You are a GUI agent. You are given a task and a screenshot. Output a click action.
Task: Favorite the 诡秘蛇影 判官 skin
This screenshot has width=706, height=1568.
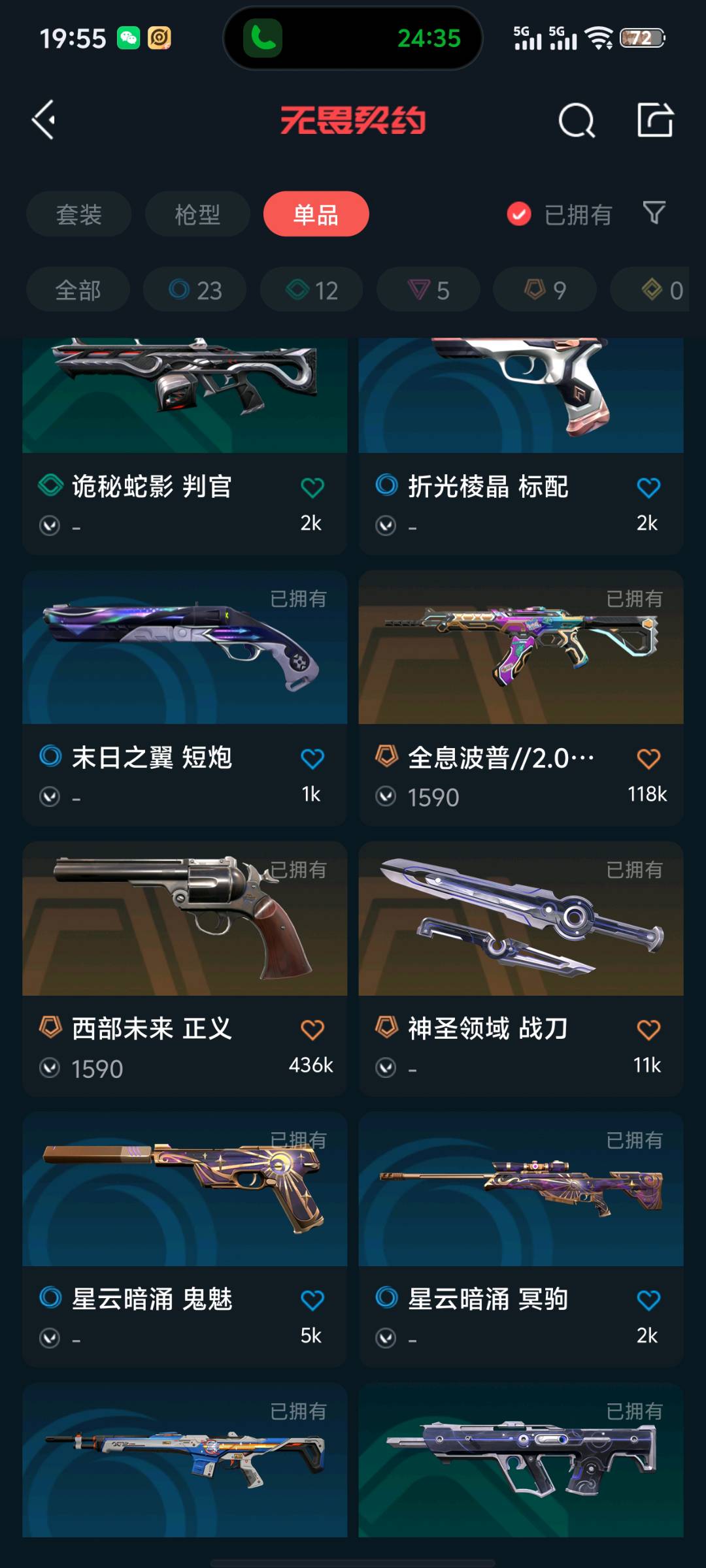[312, 488]
